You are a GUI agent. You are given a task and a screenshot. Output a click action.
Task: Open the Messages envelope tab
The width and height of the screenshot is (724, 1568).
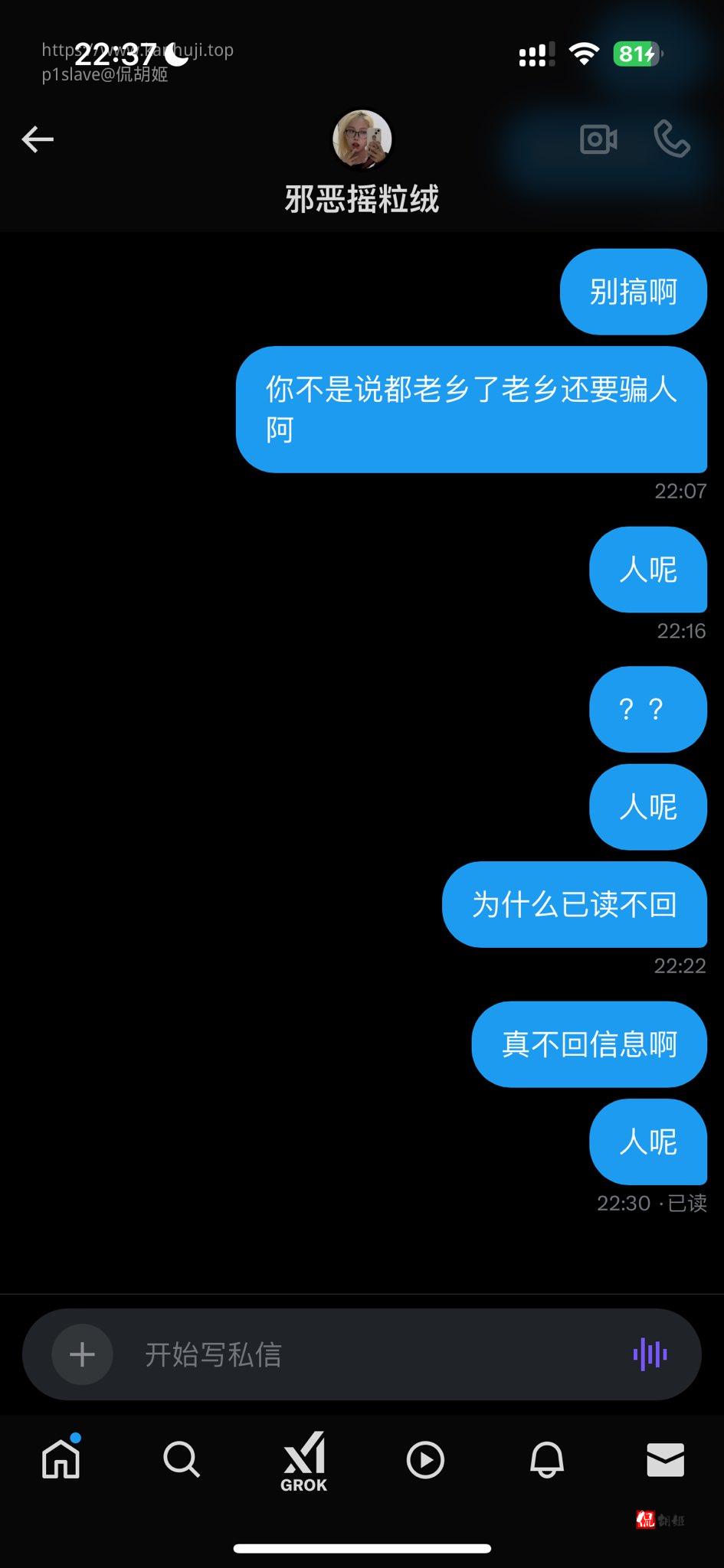(665, 1459)
